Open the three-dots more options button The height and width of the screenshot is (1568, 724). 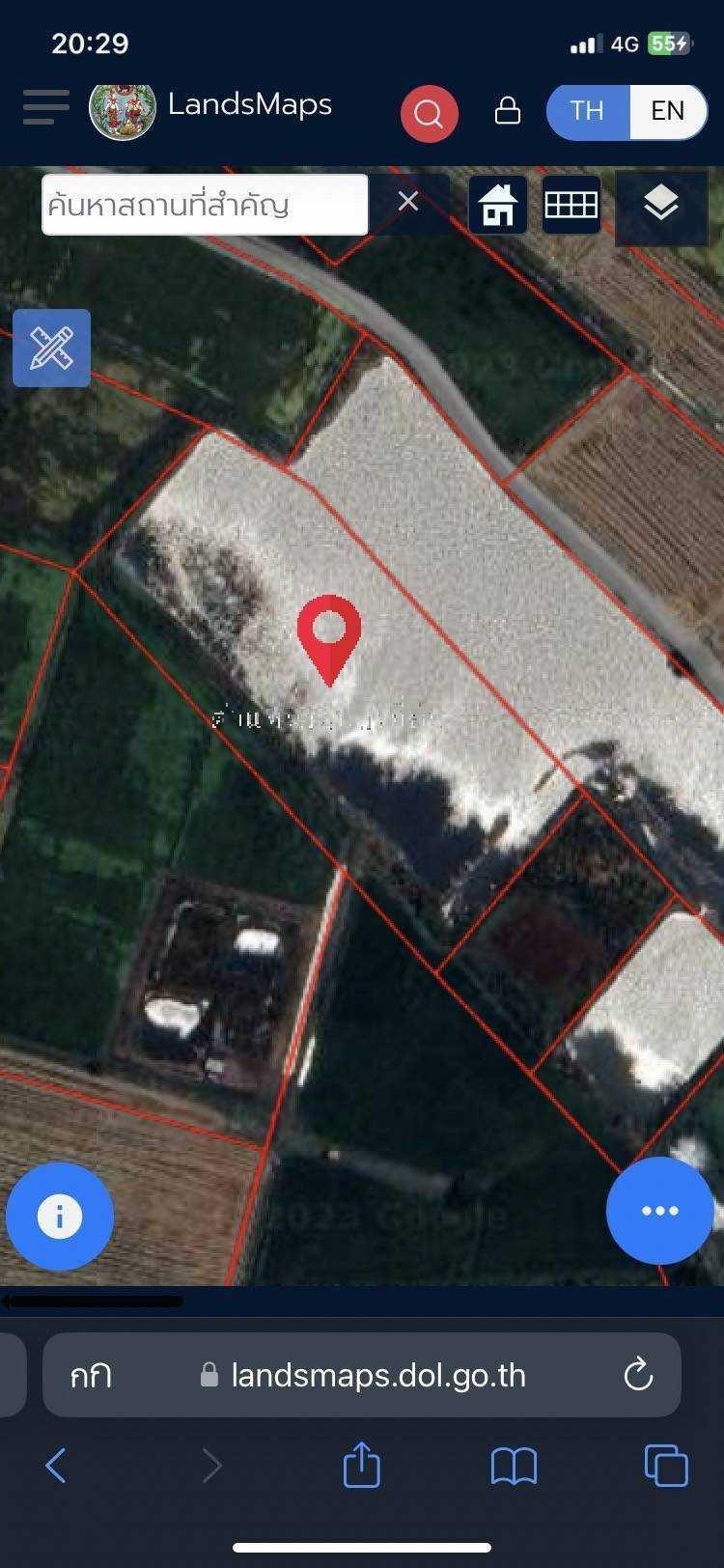[660, 1211]
